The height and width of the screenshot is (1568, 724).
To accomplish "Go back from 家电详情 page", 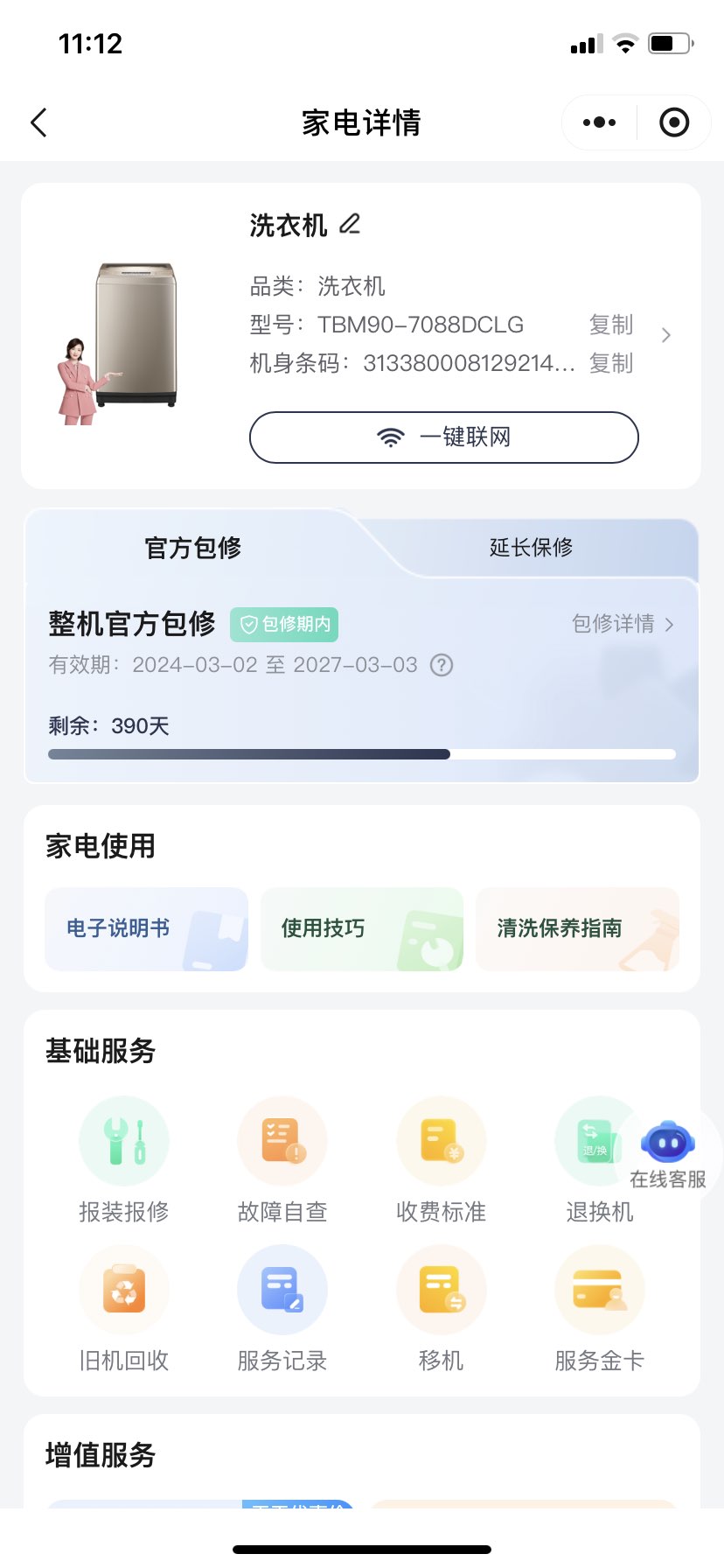I will [38, 122].
